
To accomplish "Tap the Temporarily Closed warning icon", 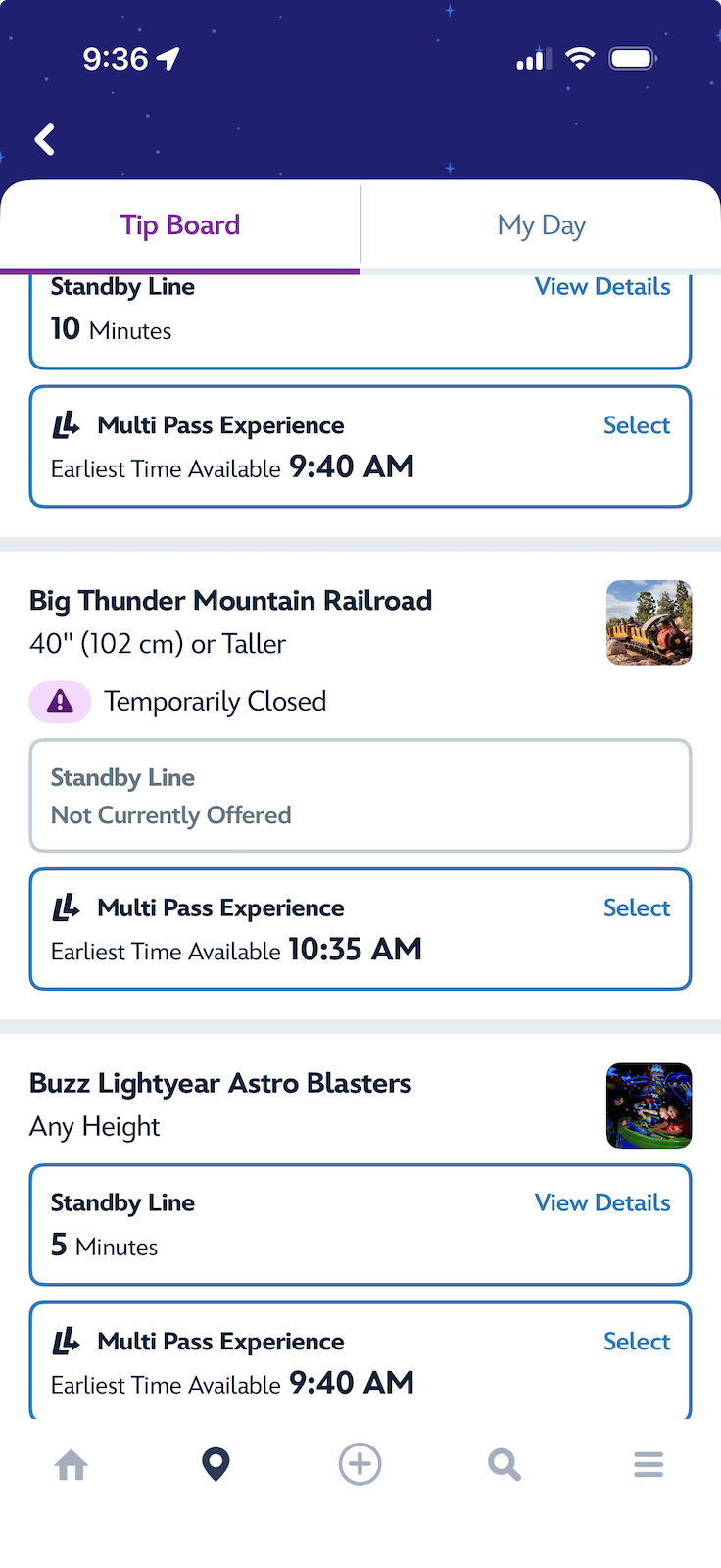I will (x=60, y=701).
